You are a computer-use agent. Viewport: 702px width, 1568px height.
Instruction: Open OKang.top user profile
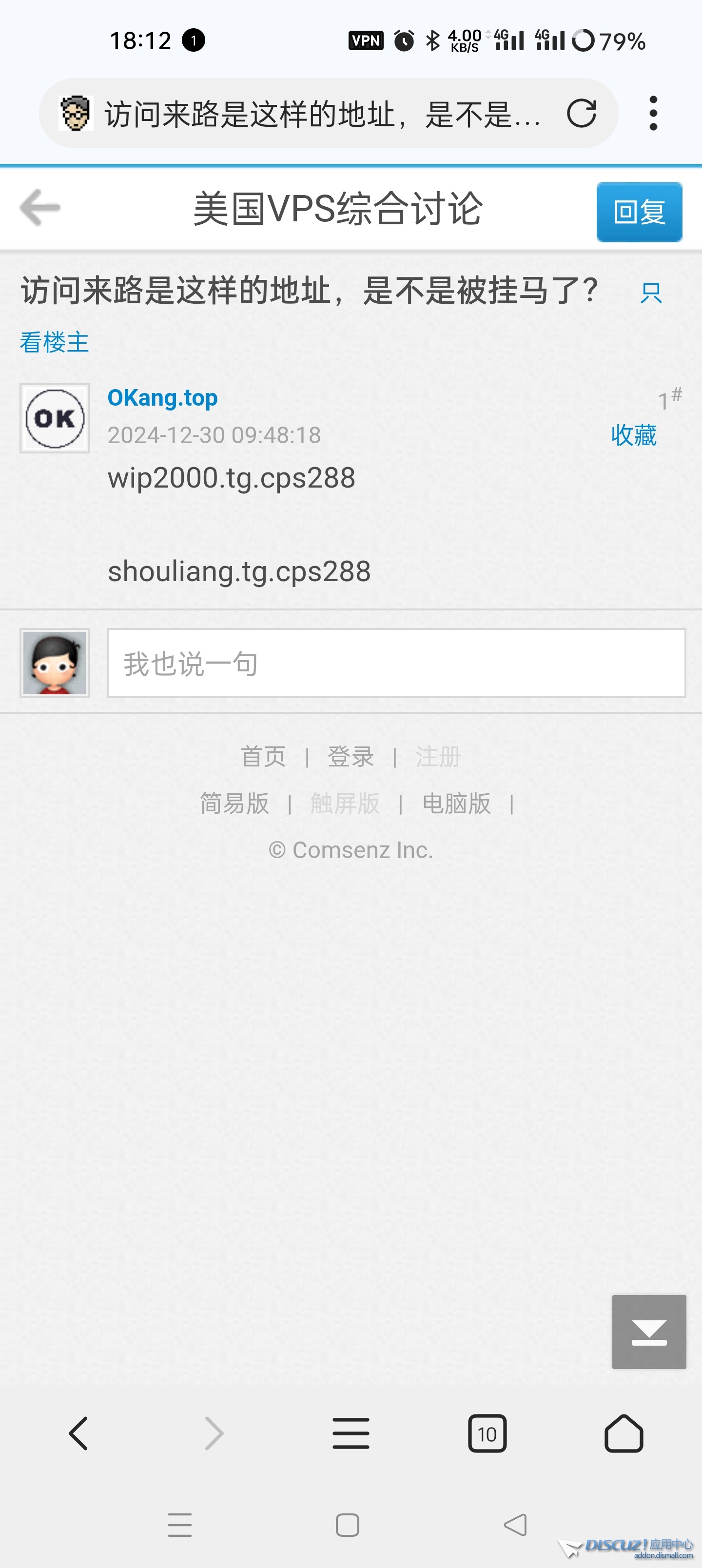[162, 397]
